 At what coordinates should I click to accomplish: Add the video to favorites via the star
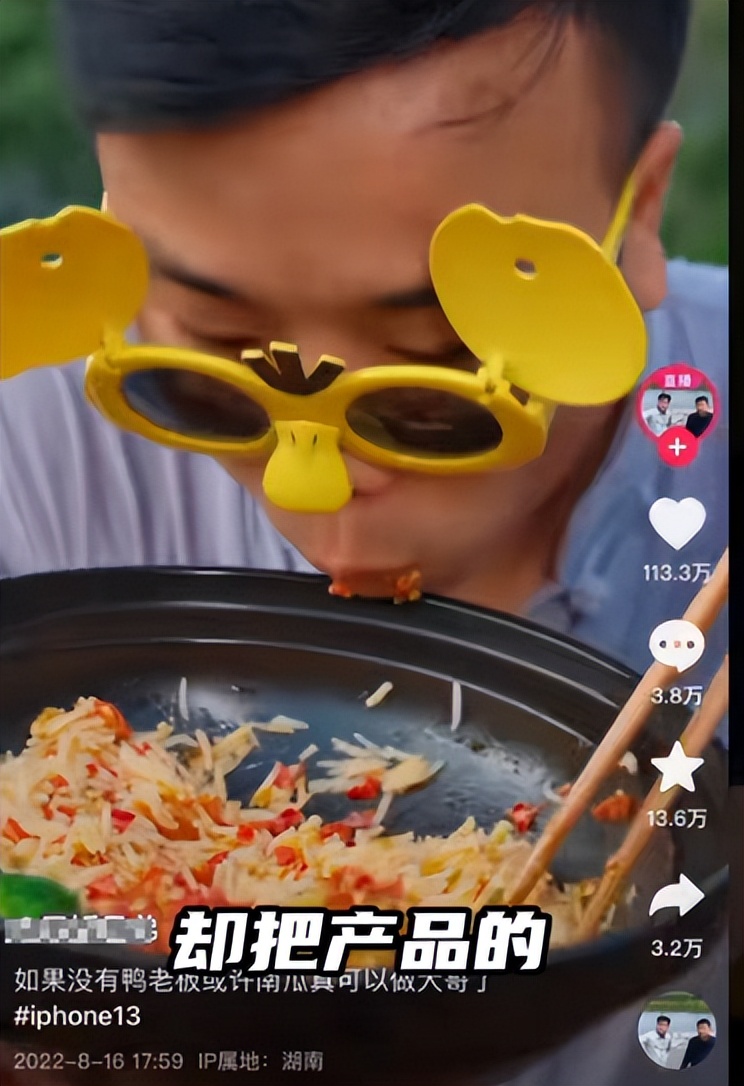tap(677, 768)
